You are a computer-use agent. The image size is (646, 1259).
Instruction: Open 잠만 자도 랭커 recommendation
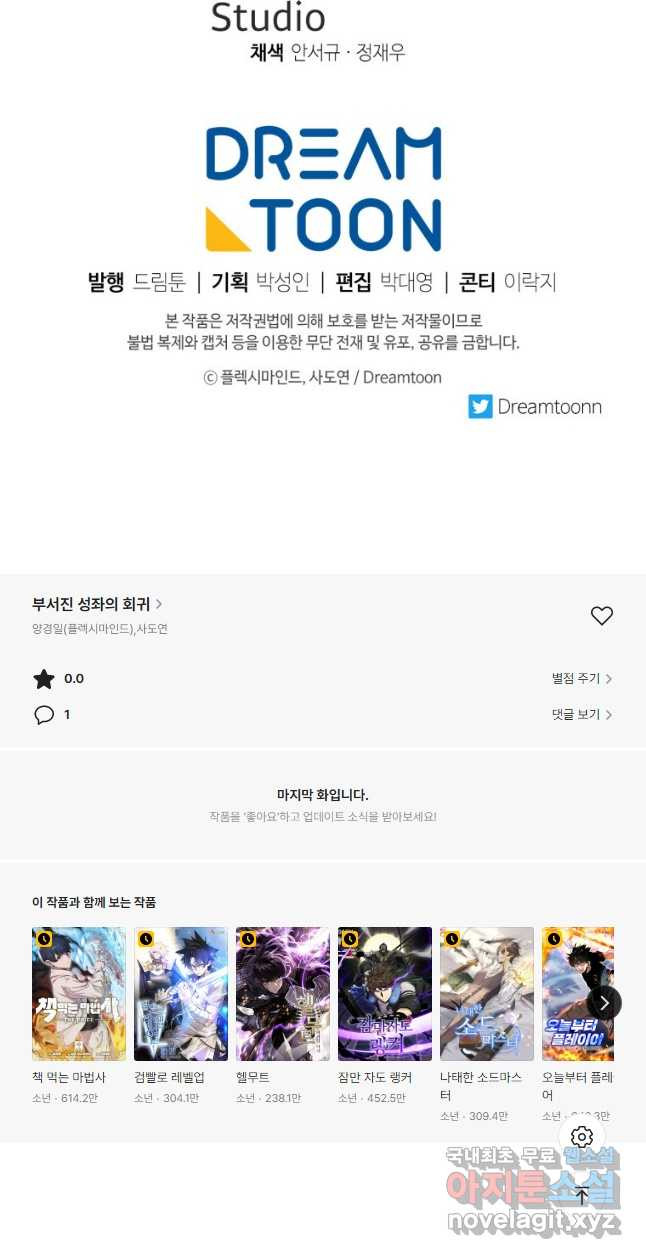pos(385,994)
